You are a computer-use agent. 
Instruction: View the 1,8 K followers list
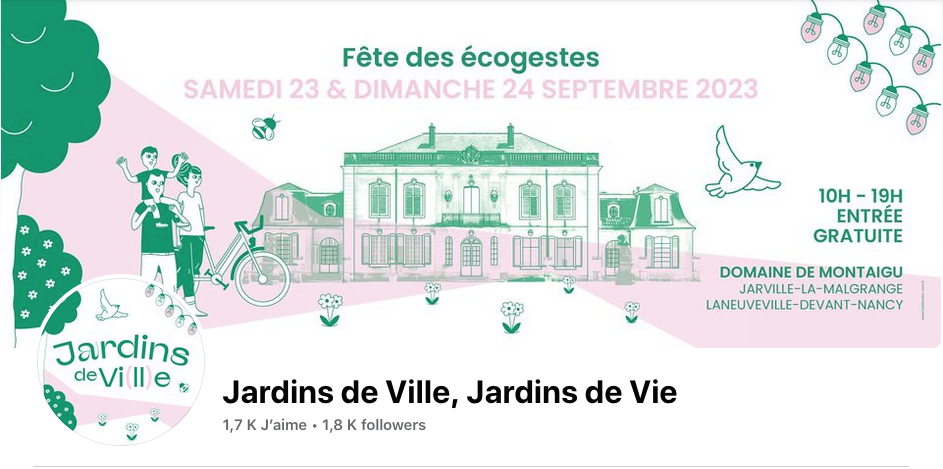pyautogui.click(x=373, y=425)
